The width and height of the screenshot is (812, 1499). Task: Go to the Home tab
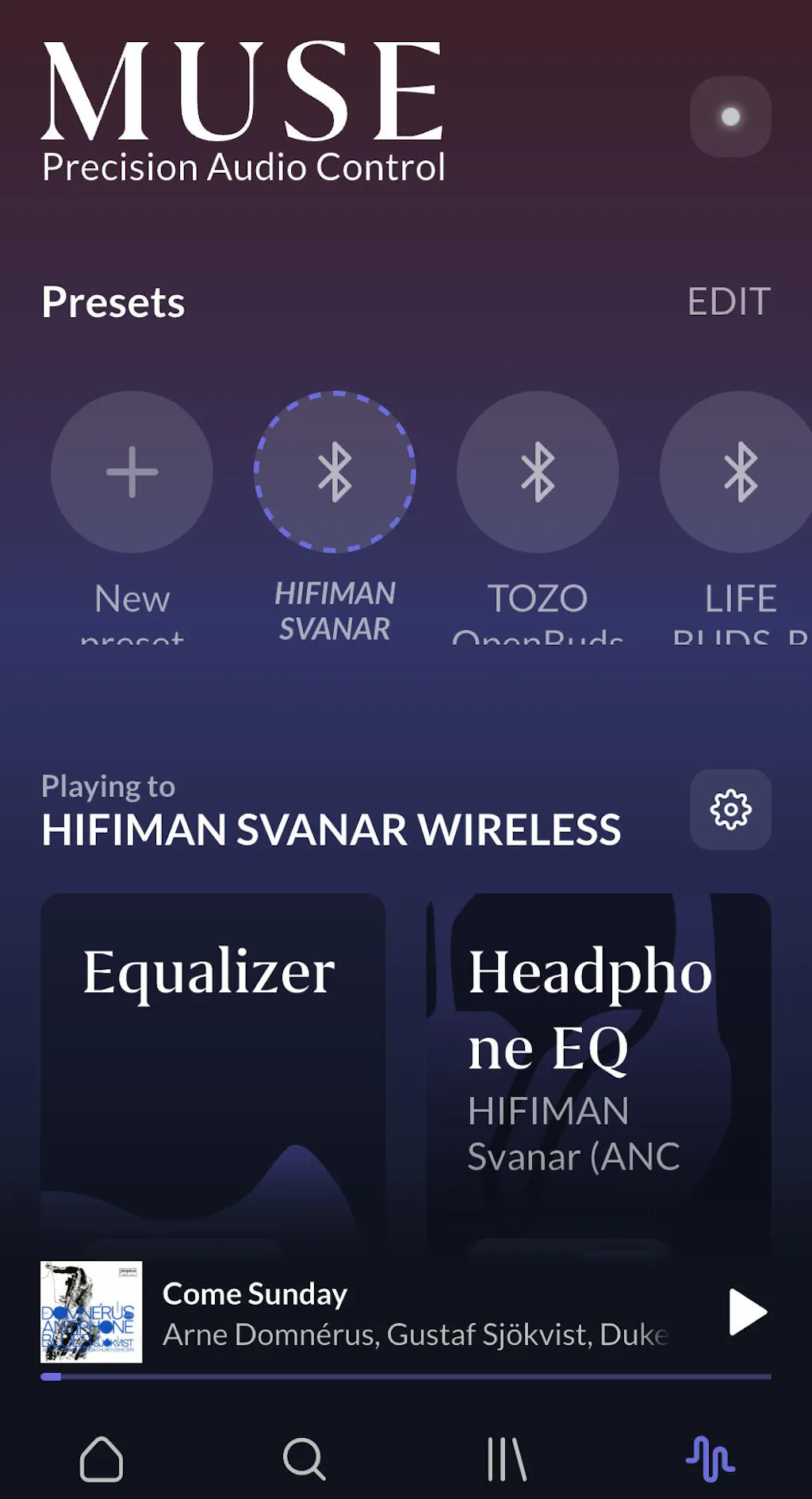[101, 1459]
